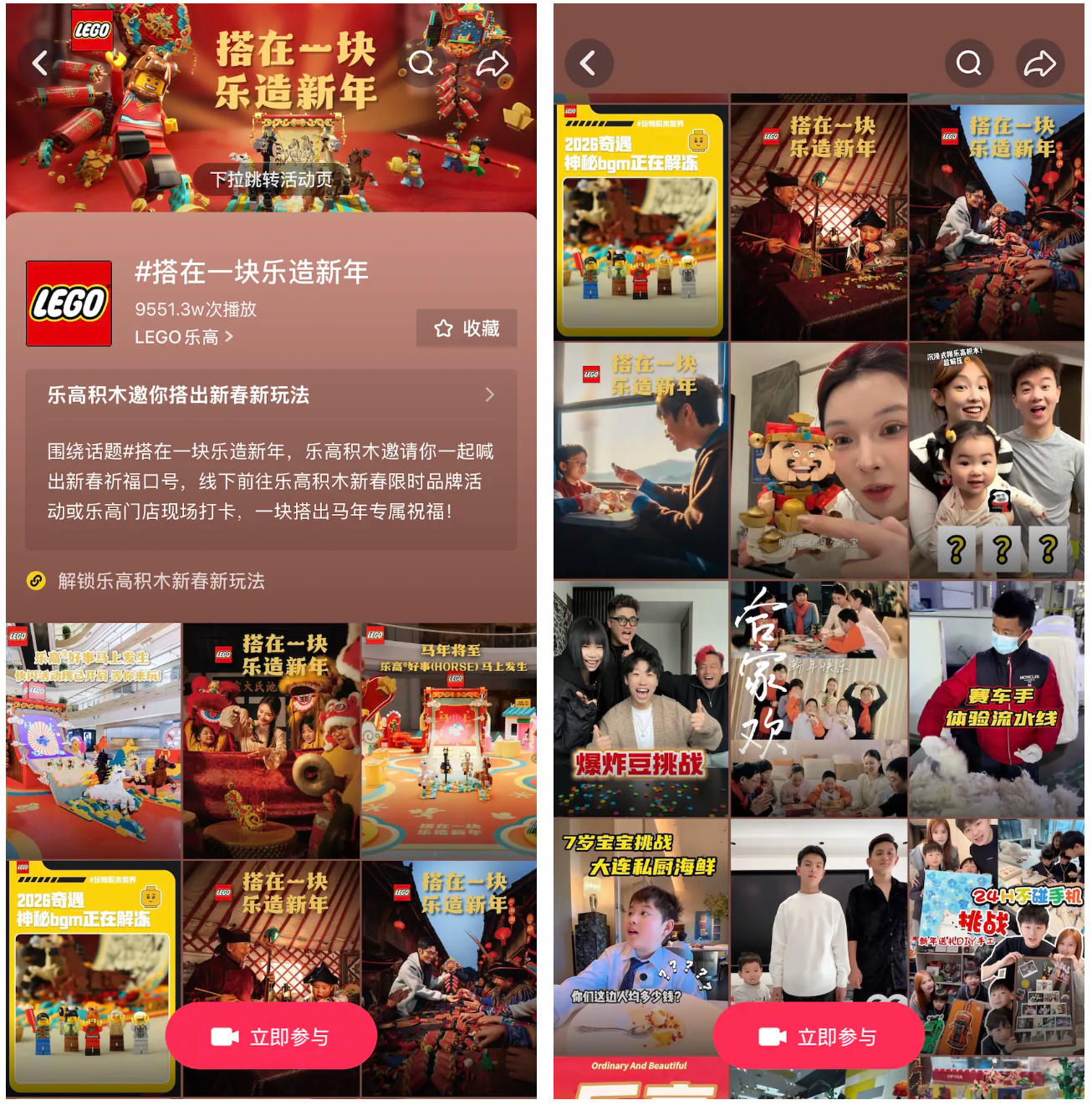The height and width of the screenshot is (1105, 1092).
Task: Open woman with LEGO God of Wealth video
Action: [819, 460]
